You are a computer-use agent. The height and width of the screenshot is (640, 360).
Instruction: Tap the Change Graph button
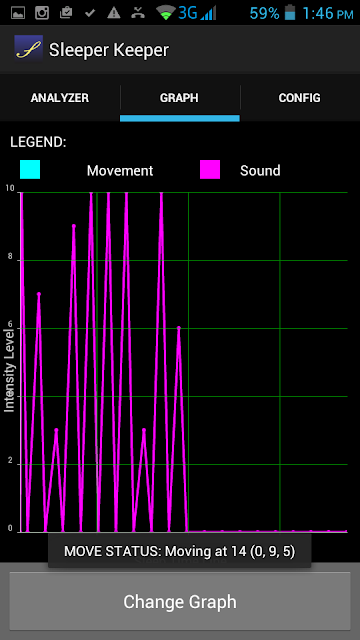point(180,601)
